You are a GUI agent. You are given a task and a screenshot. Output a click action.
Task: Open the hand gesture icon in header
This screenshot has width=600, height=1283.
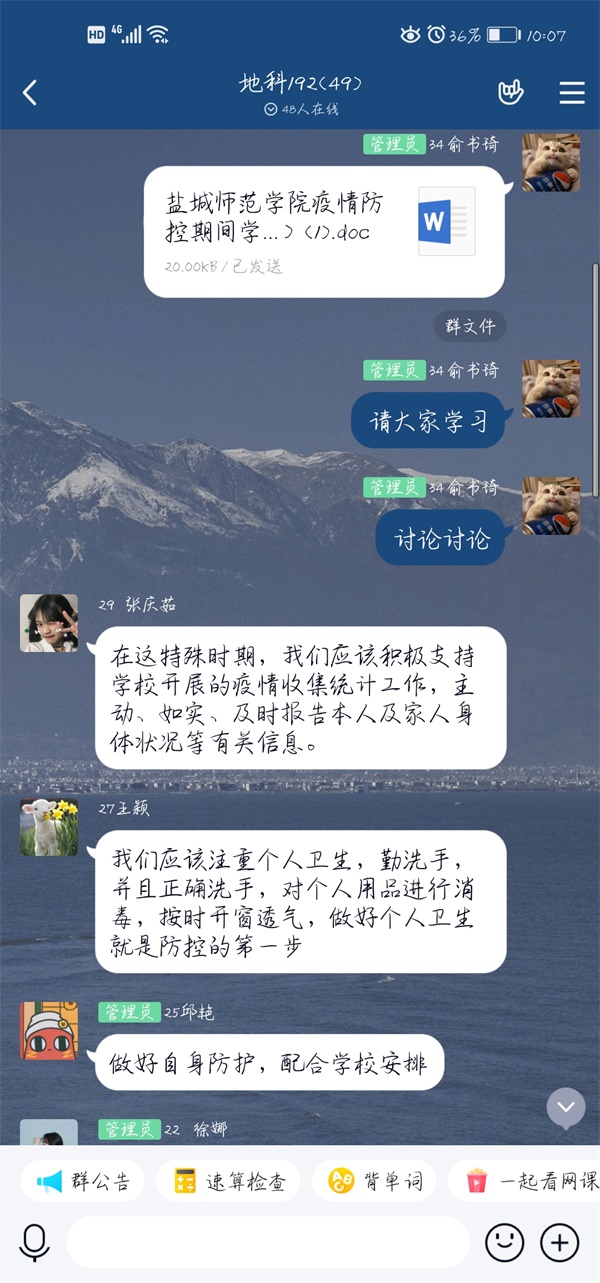(x=510, y=93)
